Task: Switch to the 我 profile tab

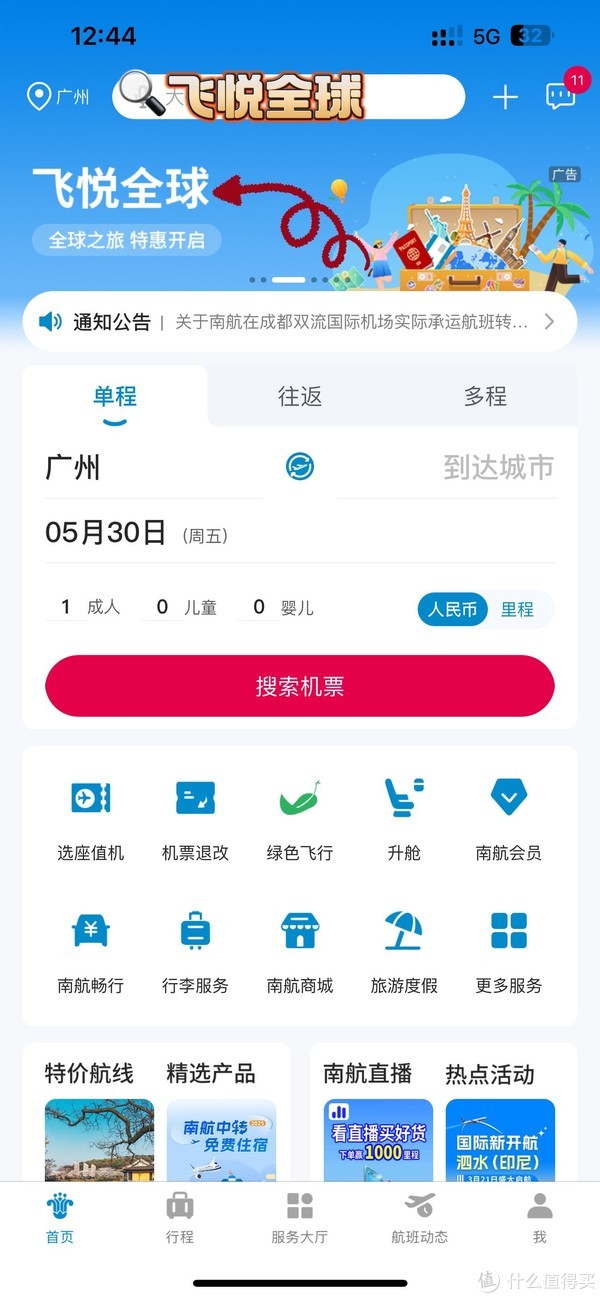Action: coord(539,1216)
